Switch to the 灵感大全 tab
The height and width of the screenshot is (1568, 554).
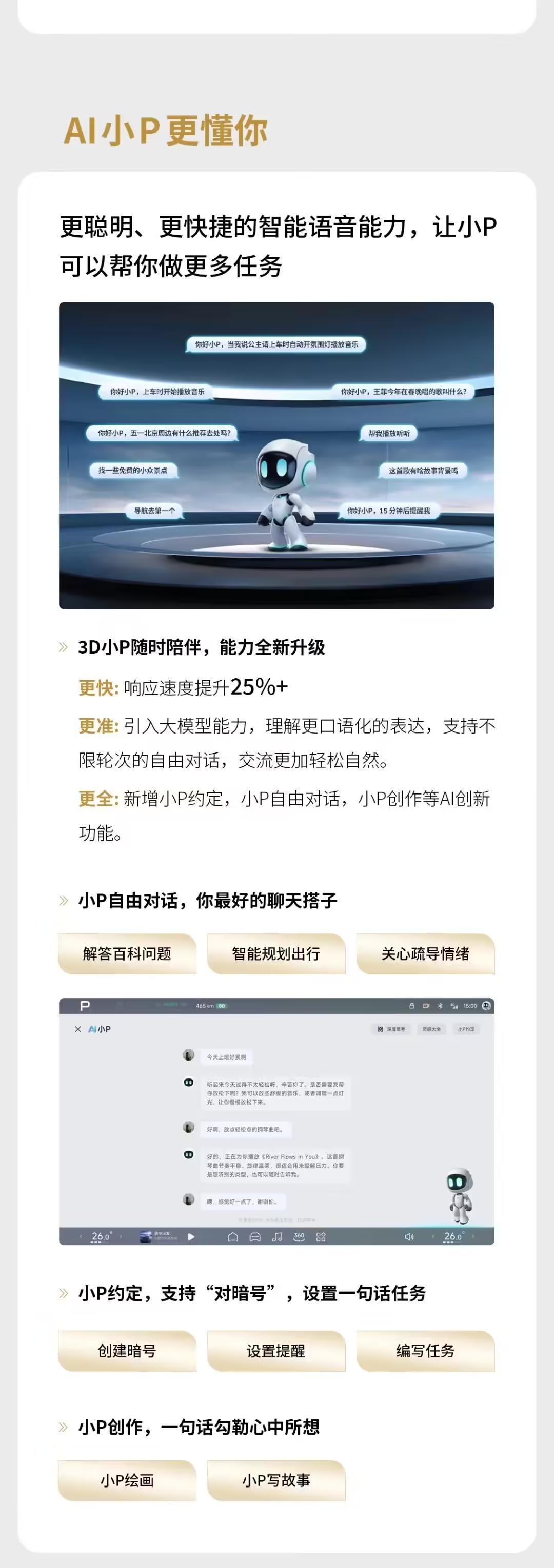pos(433,1029)
